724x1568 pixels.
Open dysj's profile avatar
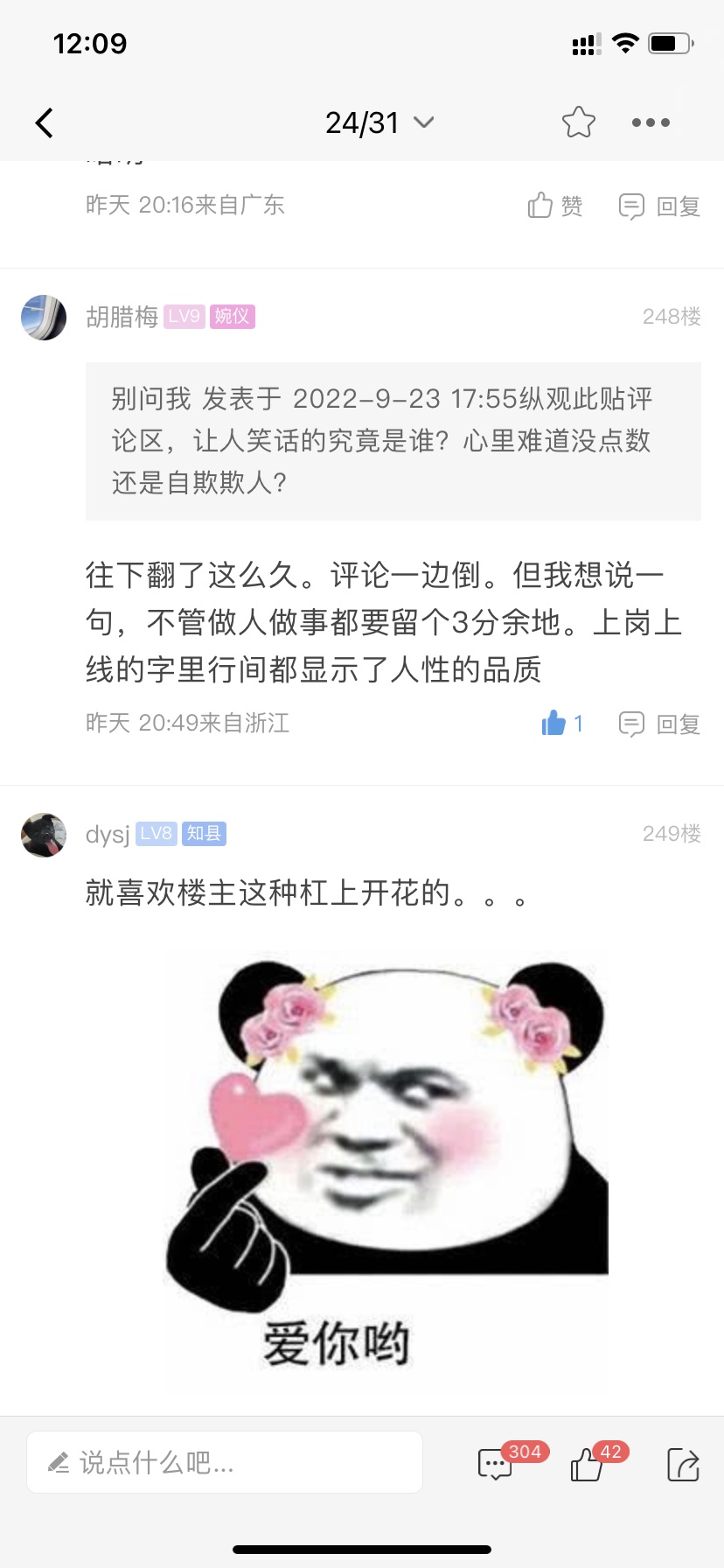pos(44,835)
